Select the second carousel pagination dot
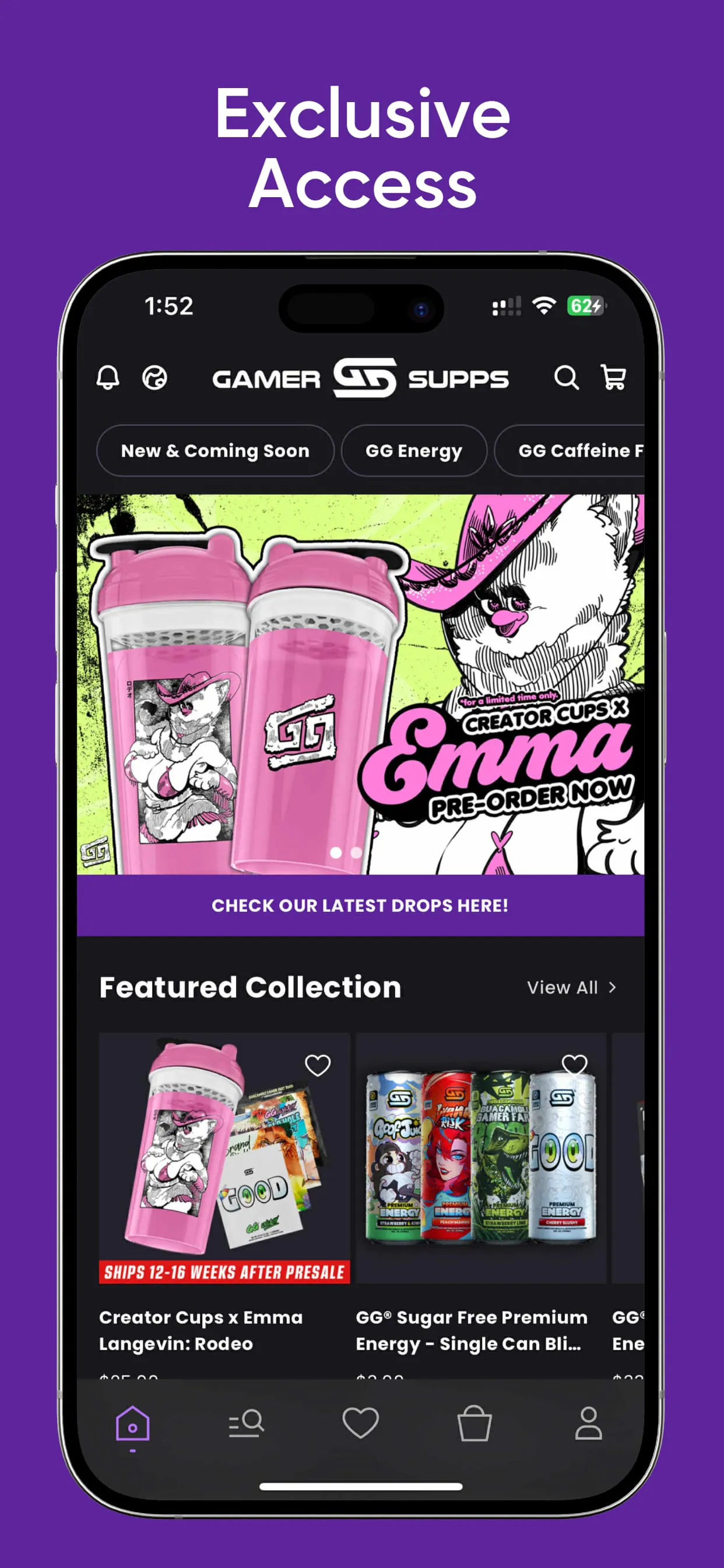This screenshot has height=1568, width=724. (x=356, y=853)
